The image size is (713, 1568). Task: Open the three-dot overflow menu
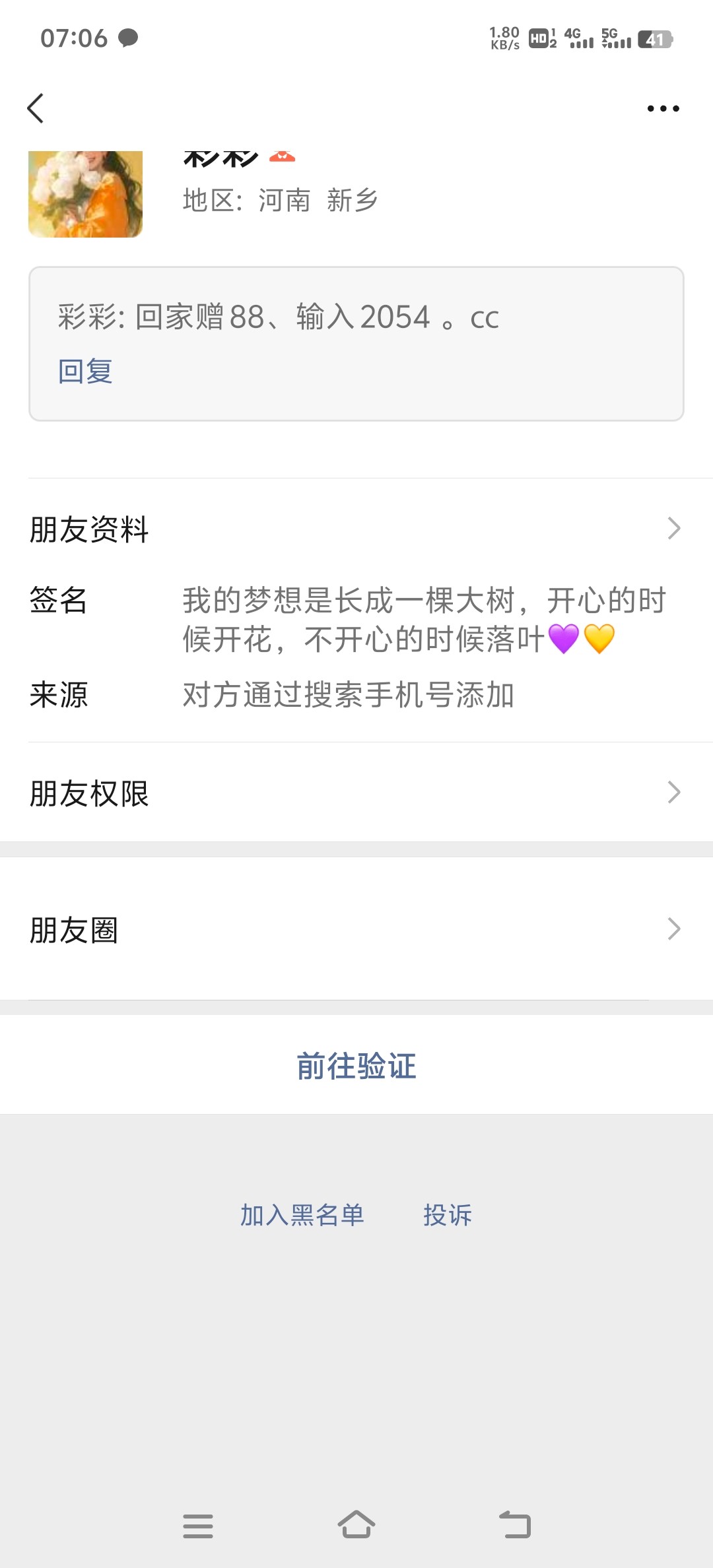pyautogui.click(x=663, y=108)
